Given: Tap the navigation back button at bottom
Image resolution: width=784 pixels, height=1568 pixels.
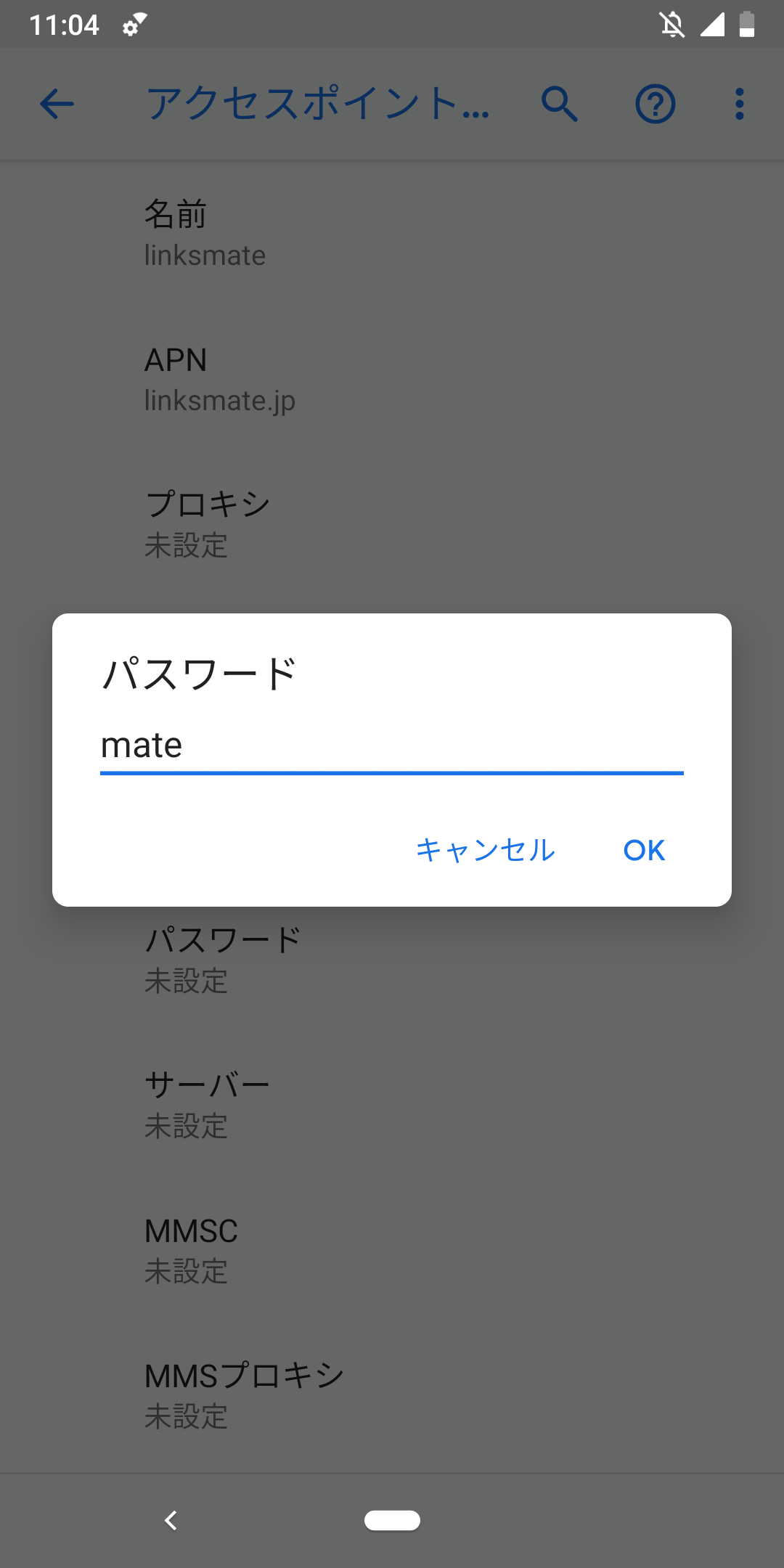Looking at the screenshot, I should [172, 1519].
